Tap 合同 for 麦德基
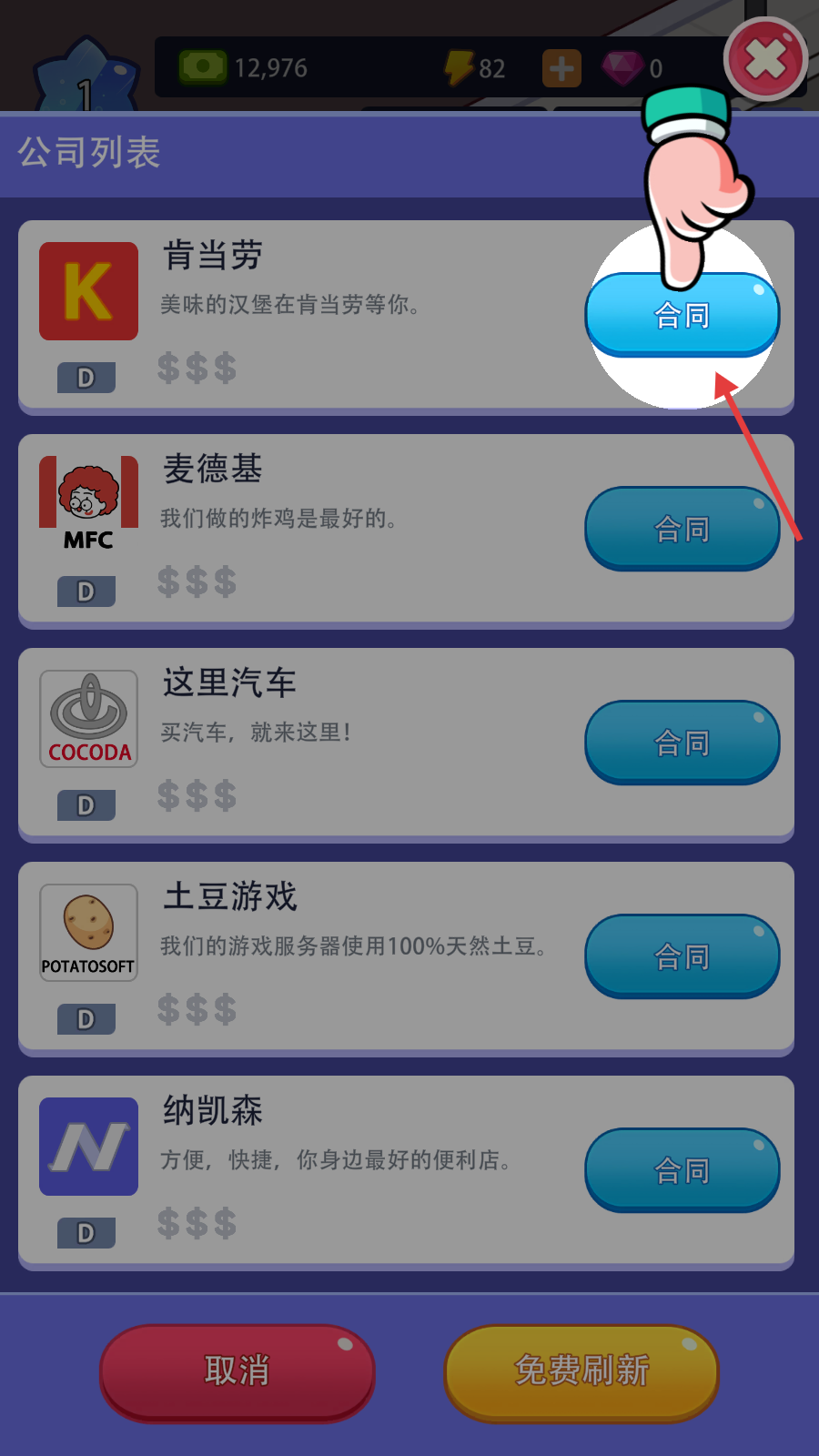This screenshot has width=819, height=1456. click(x=682, y=529)
